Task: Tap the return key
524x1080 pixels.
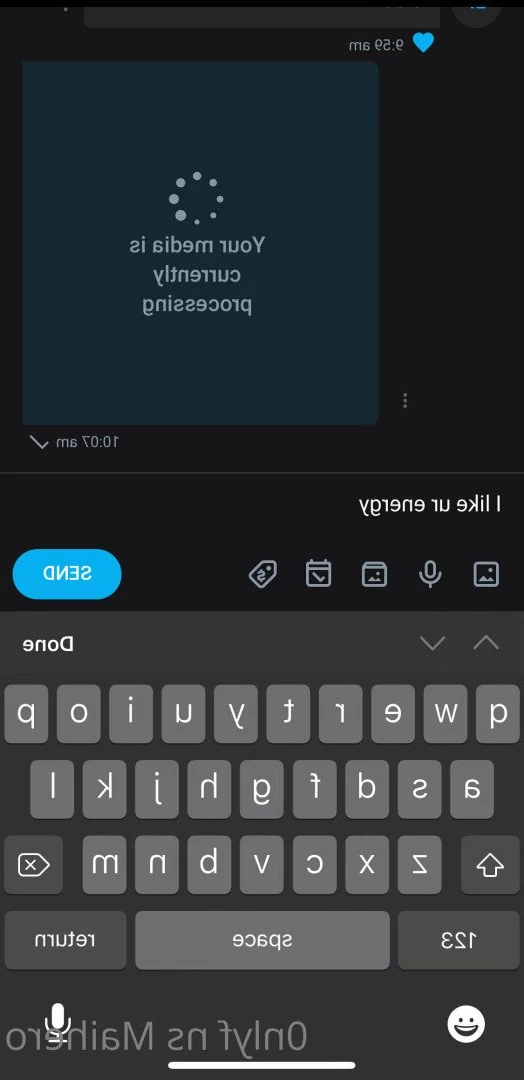Action: (x=65, y=940)
